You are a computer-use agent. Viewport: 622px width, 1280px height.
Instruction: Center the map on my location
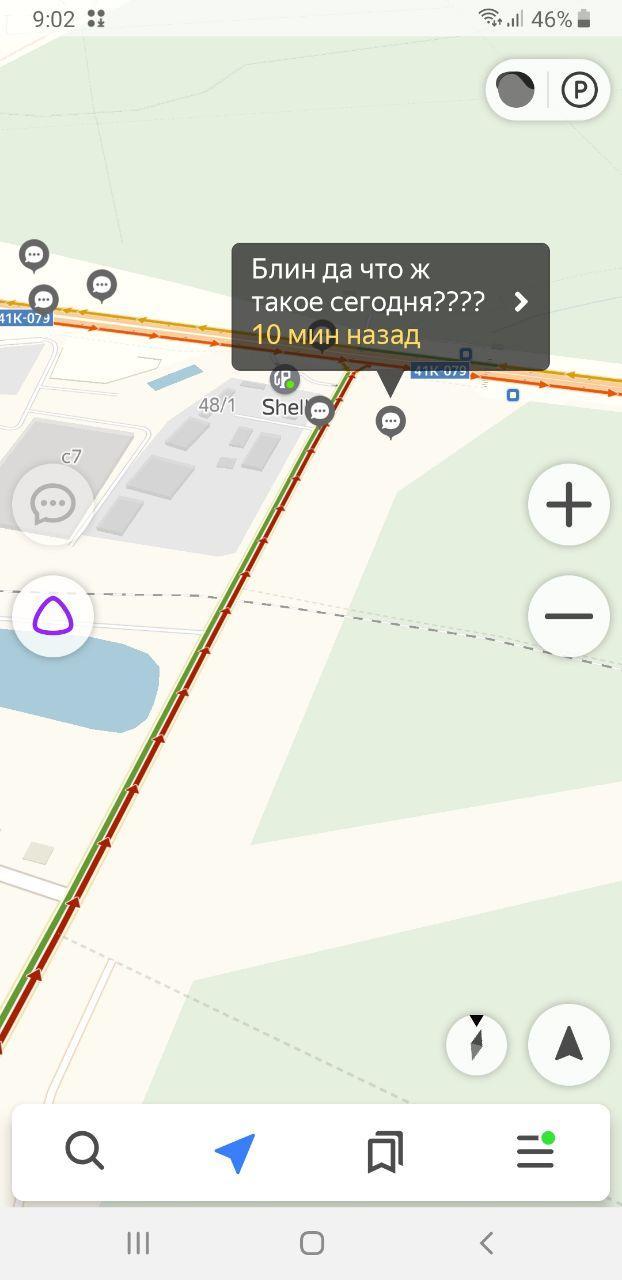coord(569,1045)
